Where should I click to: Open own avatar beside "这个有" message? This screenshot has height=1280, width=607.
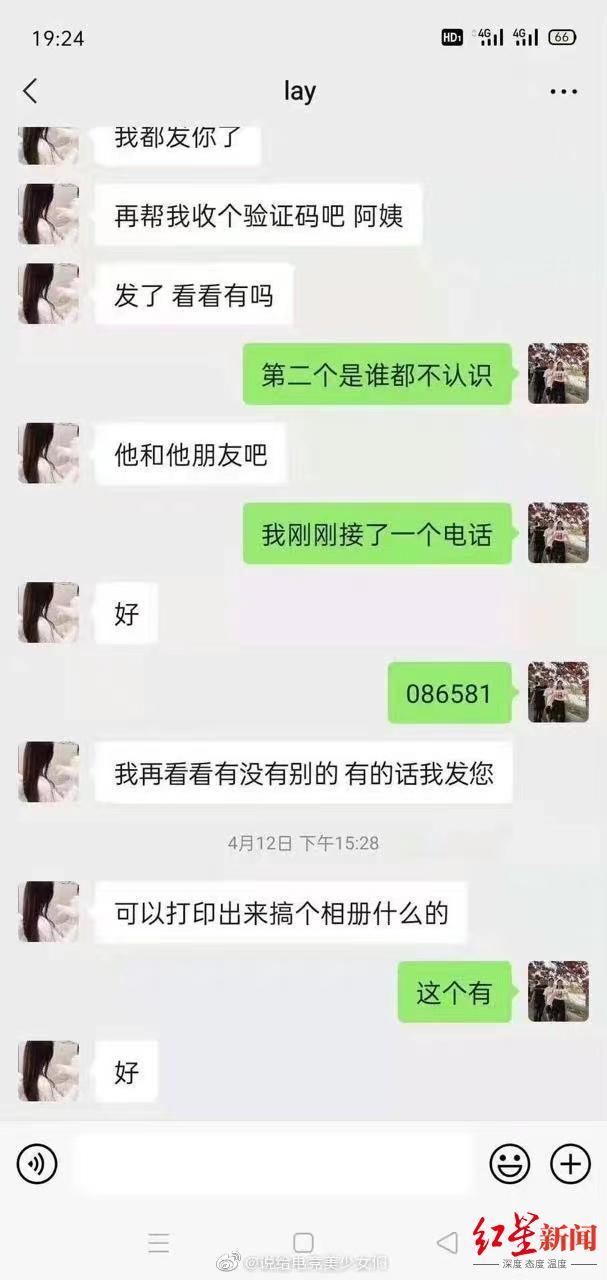point(558,991)
